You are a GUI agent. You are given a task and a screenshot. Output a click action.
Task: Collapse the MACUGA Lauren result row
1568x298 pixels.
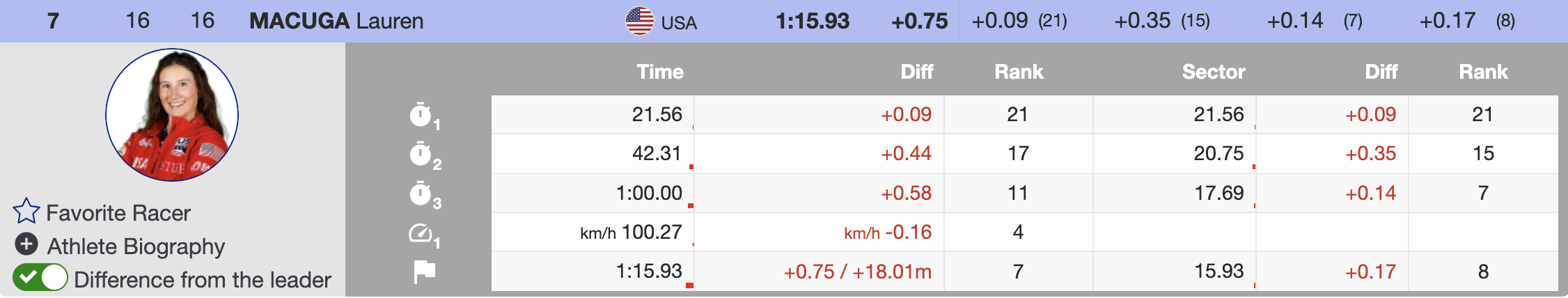pyautogui.click(x=336, y=21)
